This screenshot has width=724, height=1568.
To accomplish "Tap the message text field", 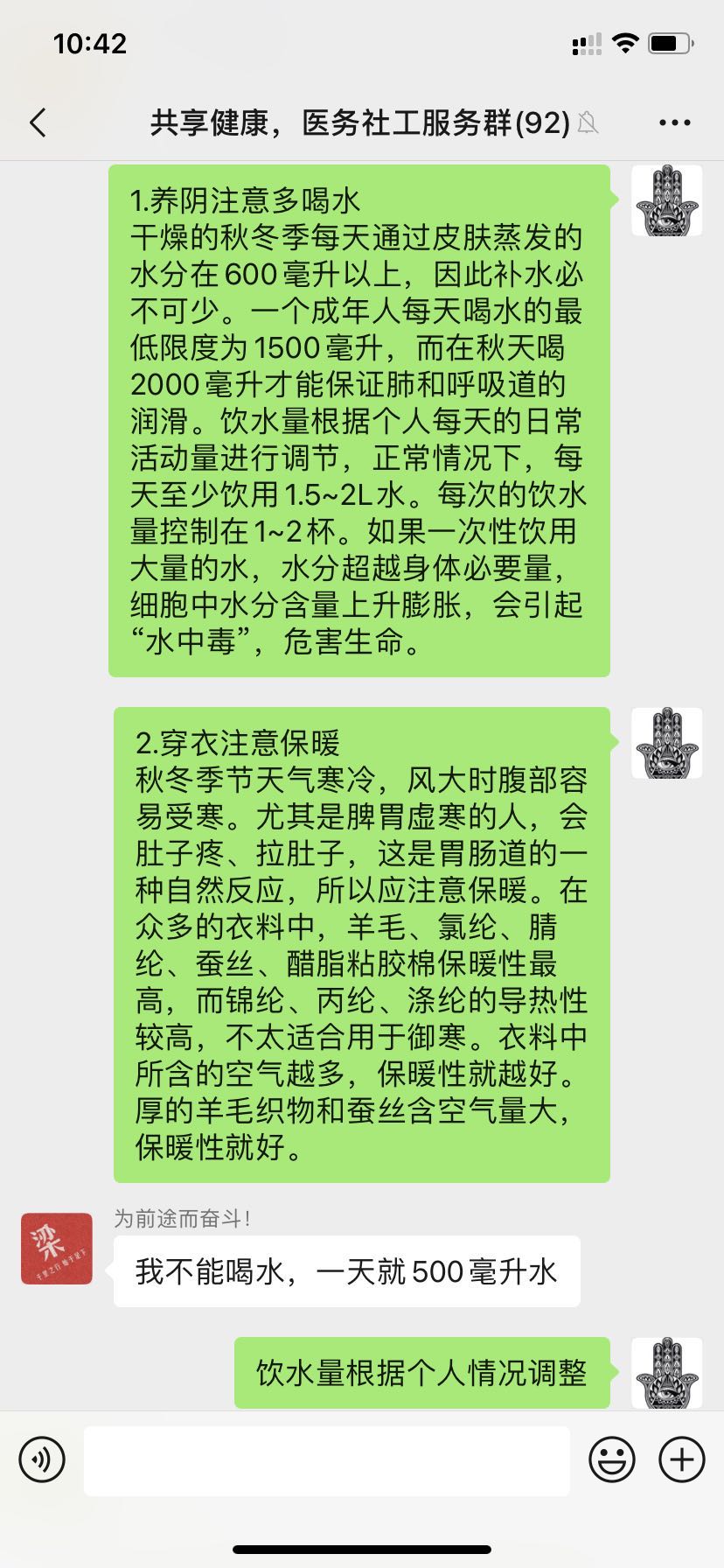I will tap(326, 1459).
